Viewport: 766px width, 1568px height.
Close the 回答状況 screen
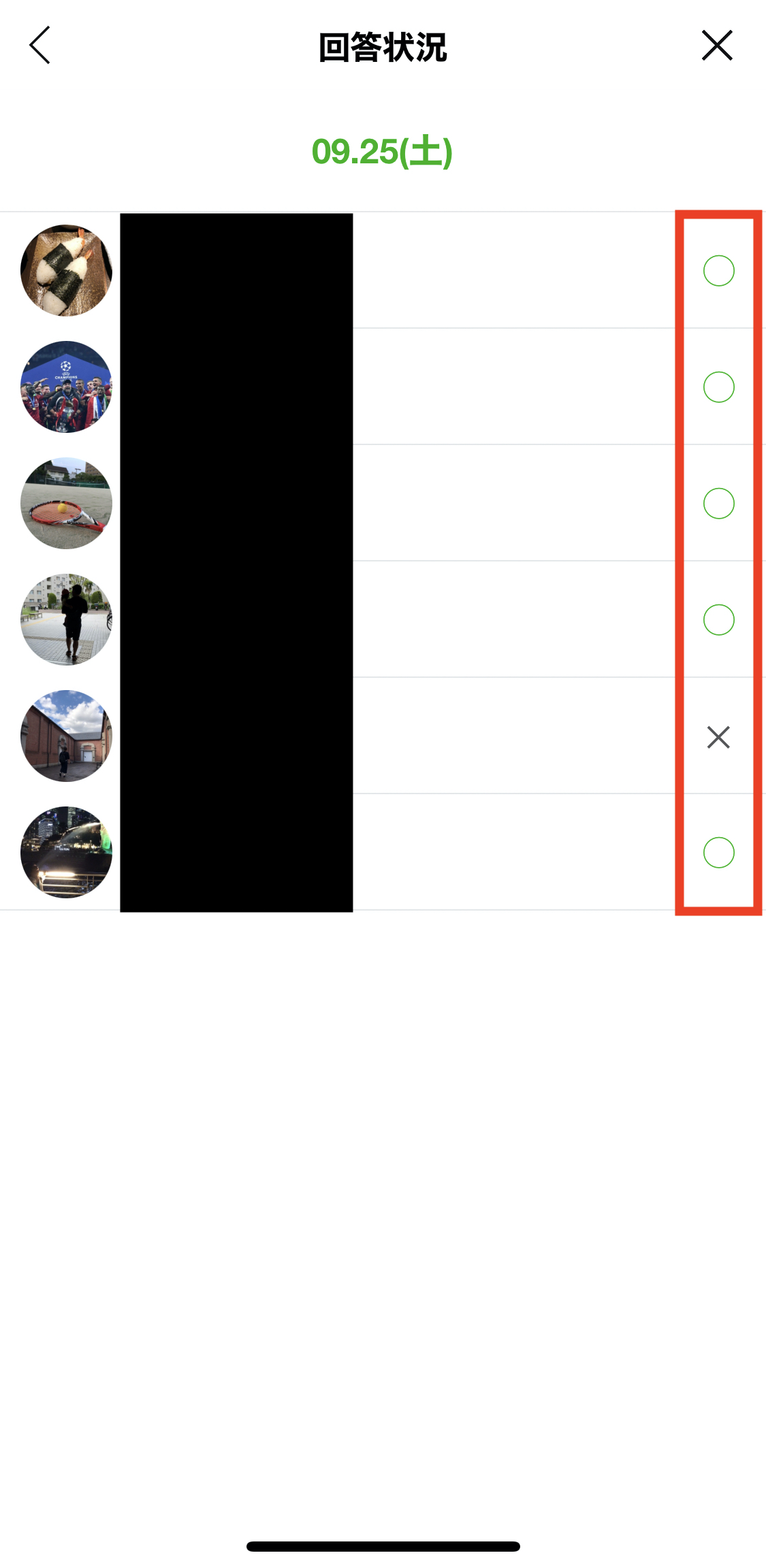pyautogui.click(x=716, y=46)
